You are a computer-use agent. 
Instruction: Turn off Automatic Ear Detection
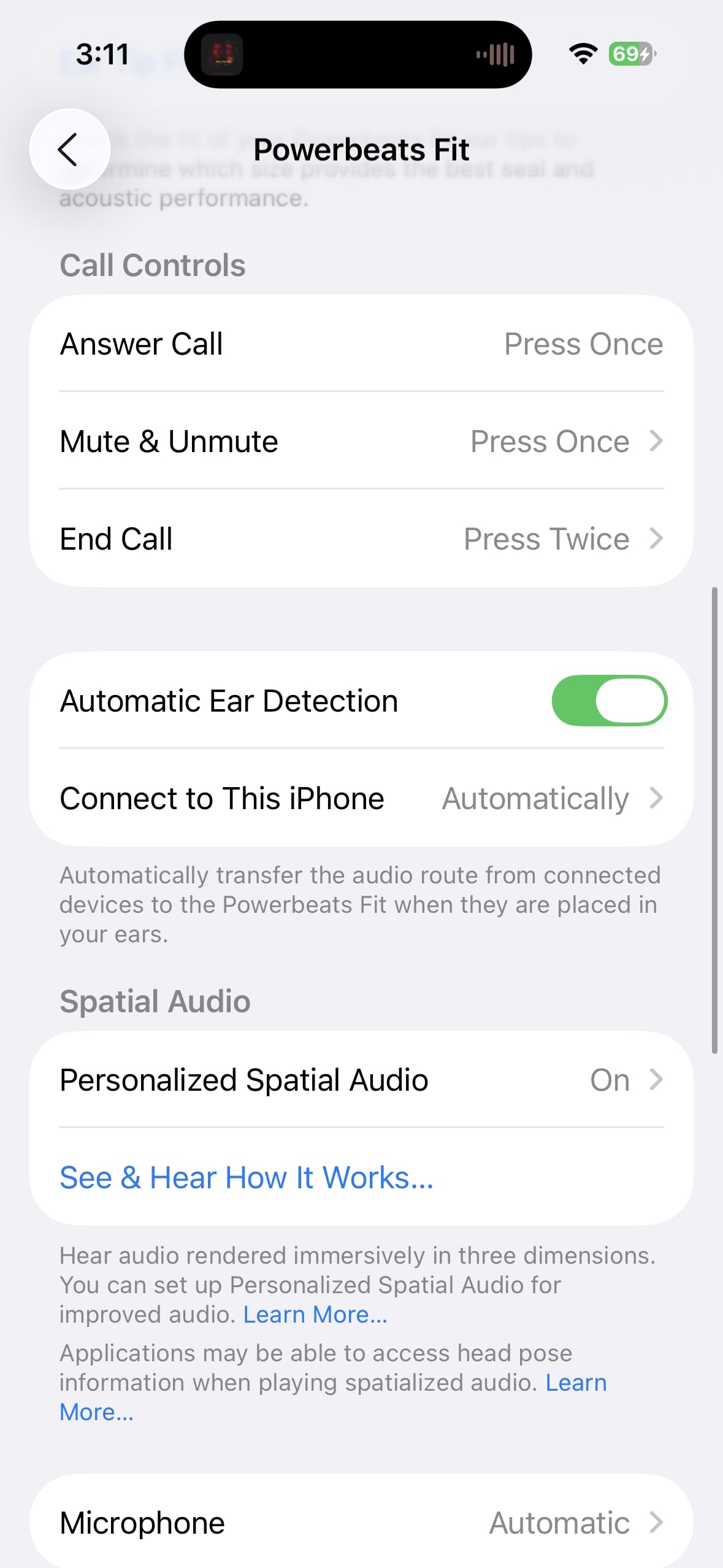pyautogui.click(x=608, y=701)
